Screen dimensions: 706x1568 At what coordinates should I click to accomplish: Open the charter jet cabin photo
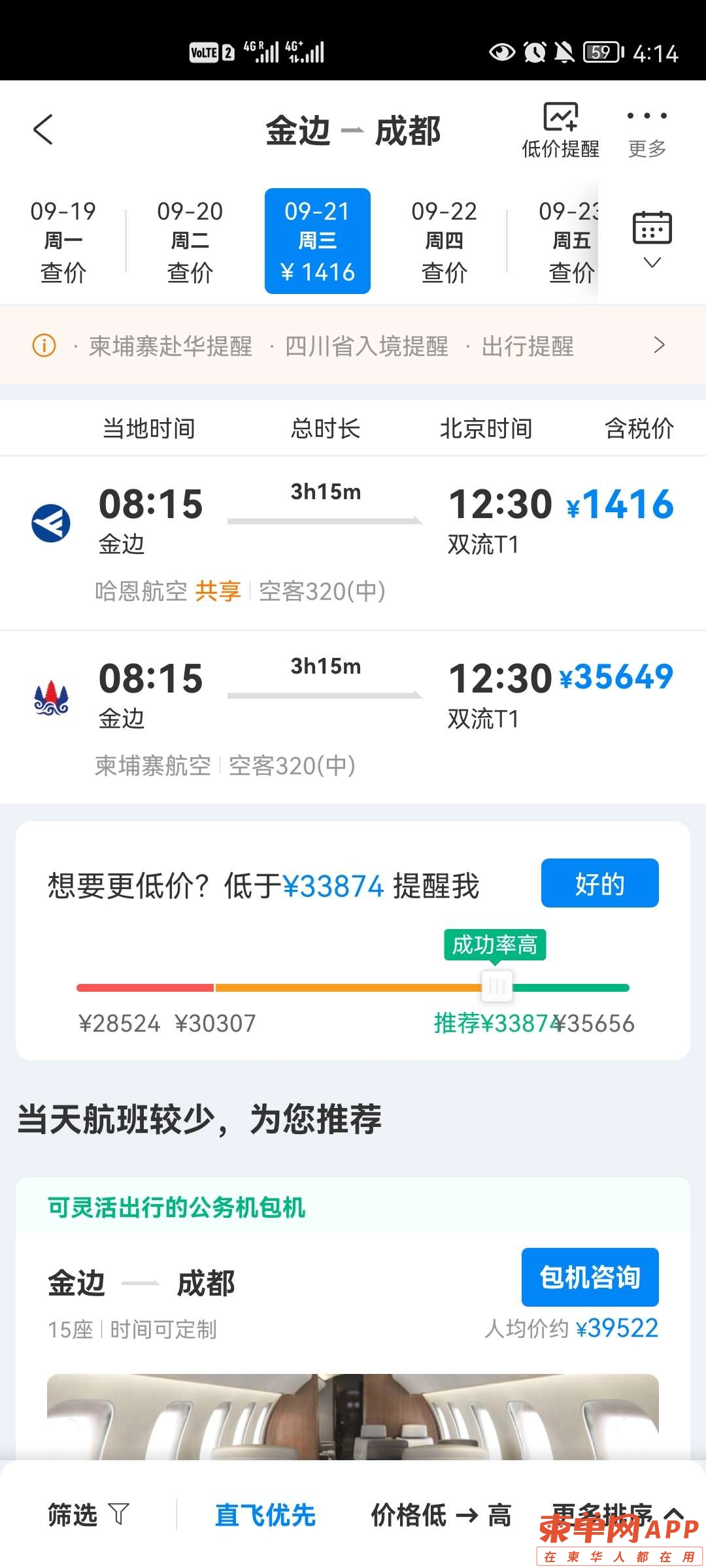coord(353,1416)
